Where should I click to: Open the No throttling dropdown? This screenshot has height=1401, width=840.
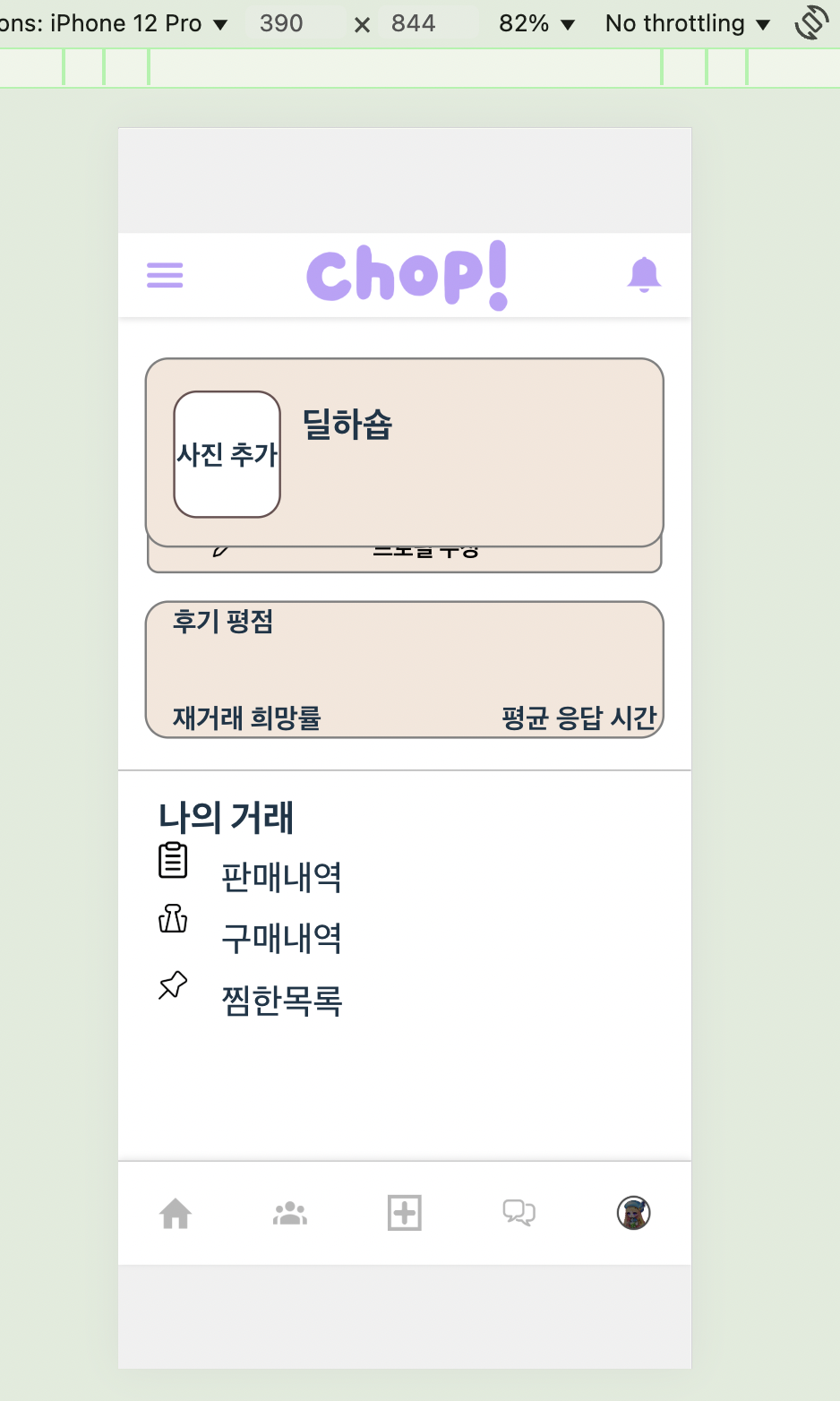pyautogui.click(x=687, y=23)
